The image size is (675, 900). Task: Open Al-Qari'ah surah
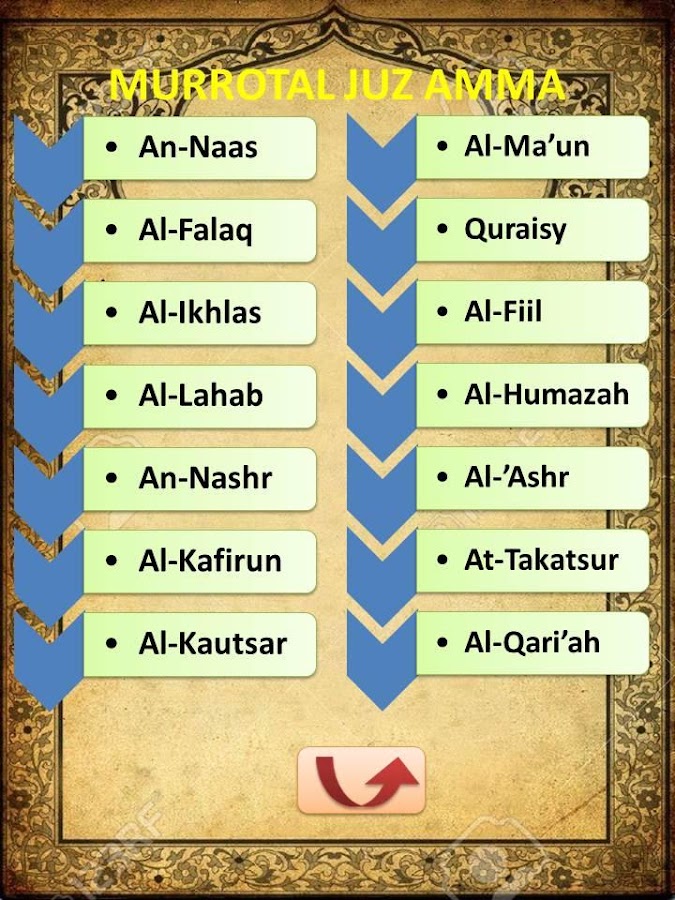pos(532,642)
